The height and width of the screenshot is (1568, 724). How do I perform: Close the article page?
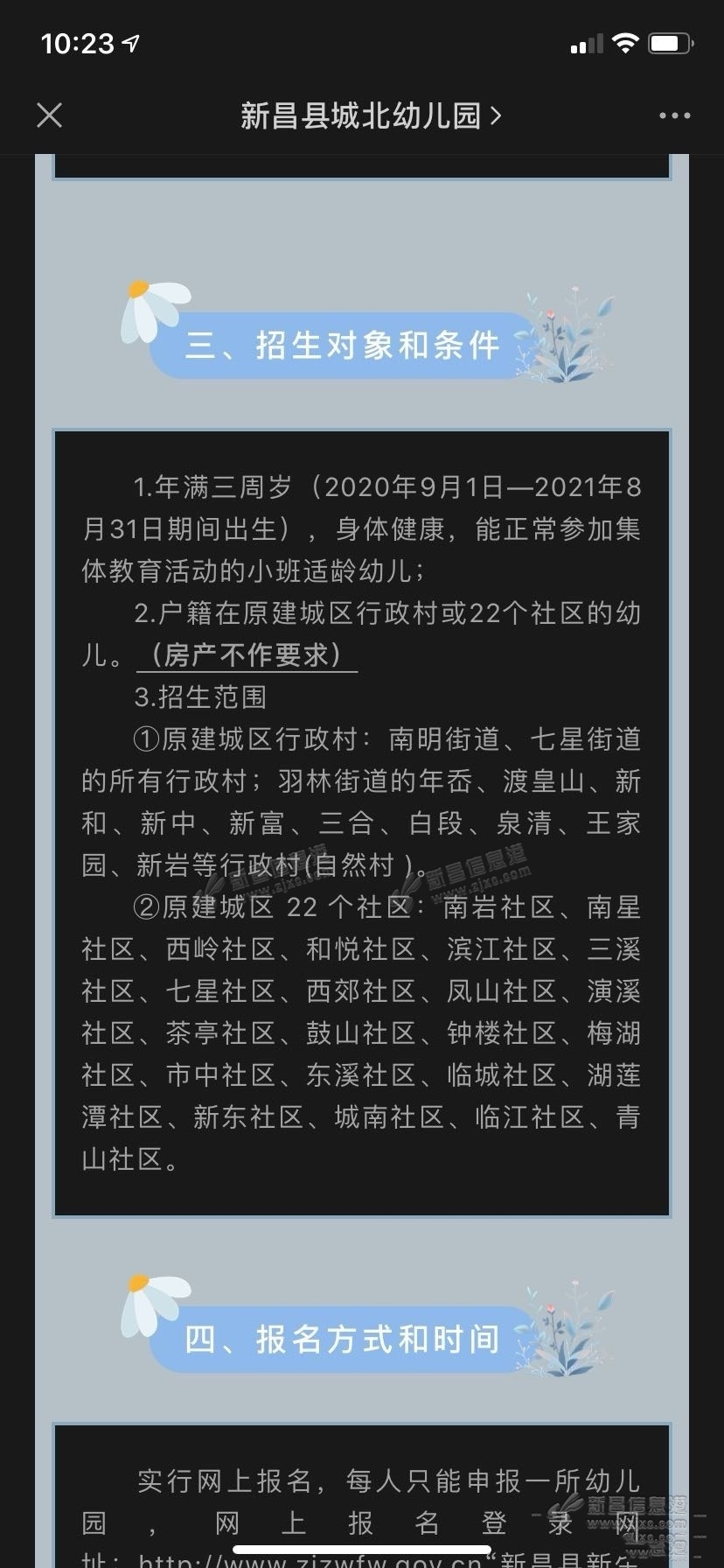50,115
